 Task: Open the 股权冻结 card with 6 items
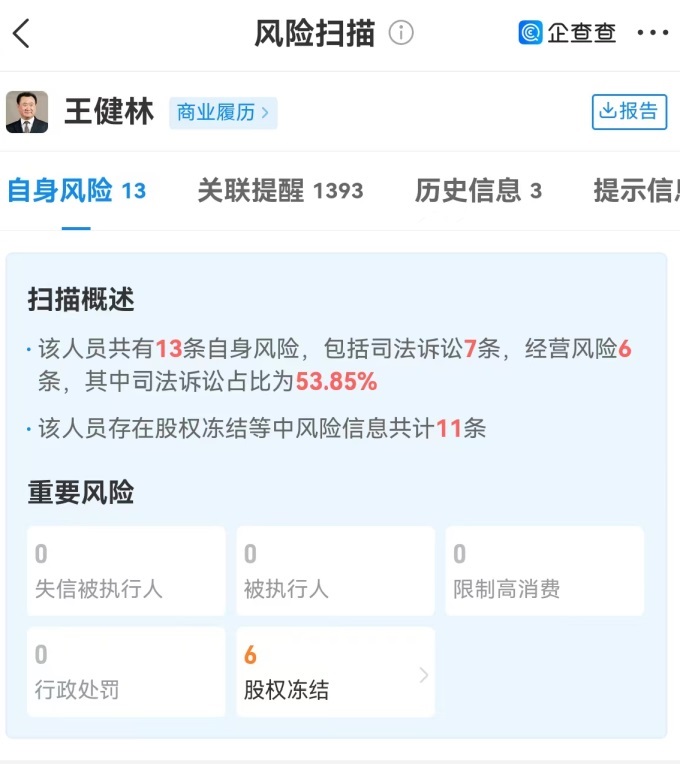pyautogui.click(x=335, y=672)
